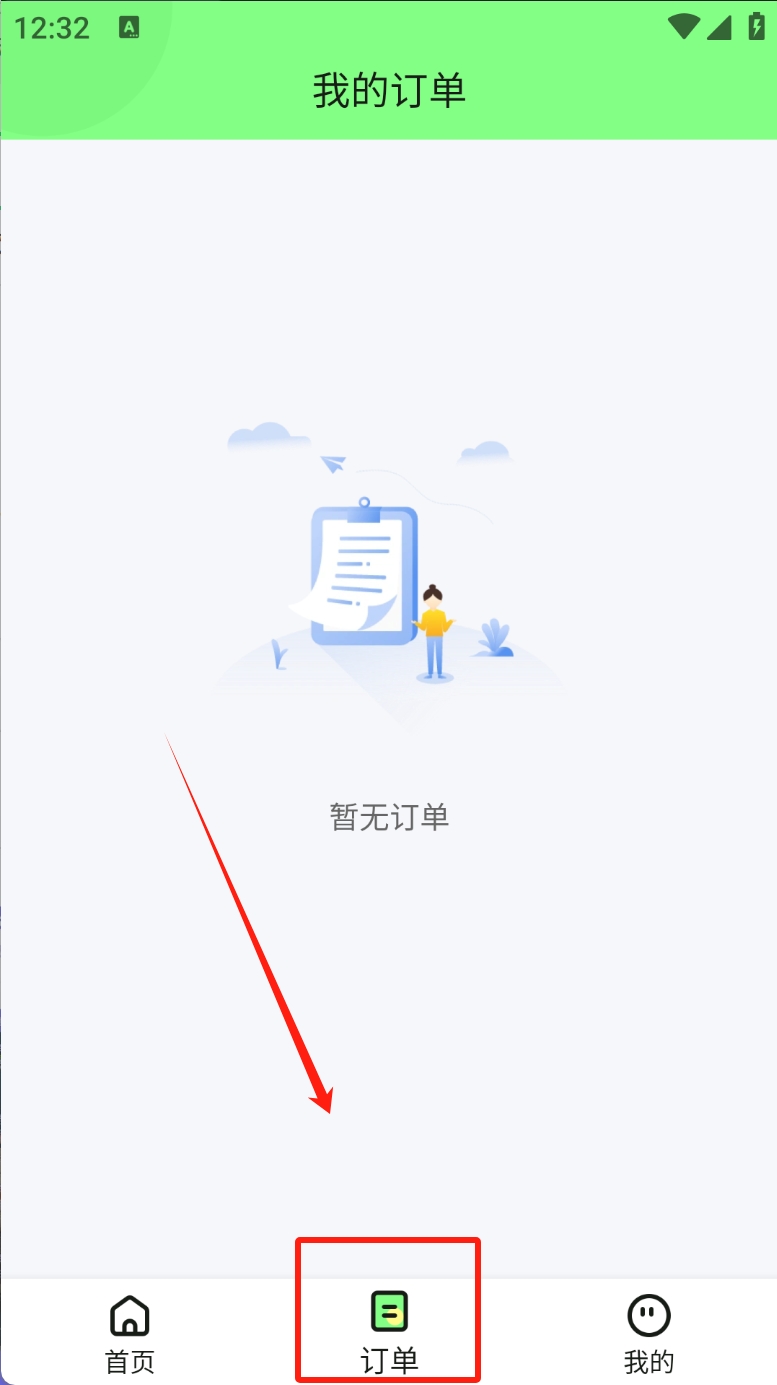Select the 订单 orders tab
This screenshot has width=777, height=1385.
pos(389,1332)
